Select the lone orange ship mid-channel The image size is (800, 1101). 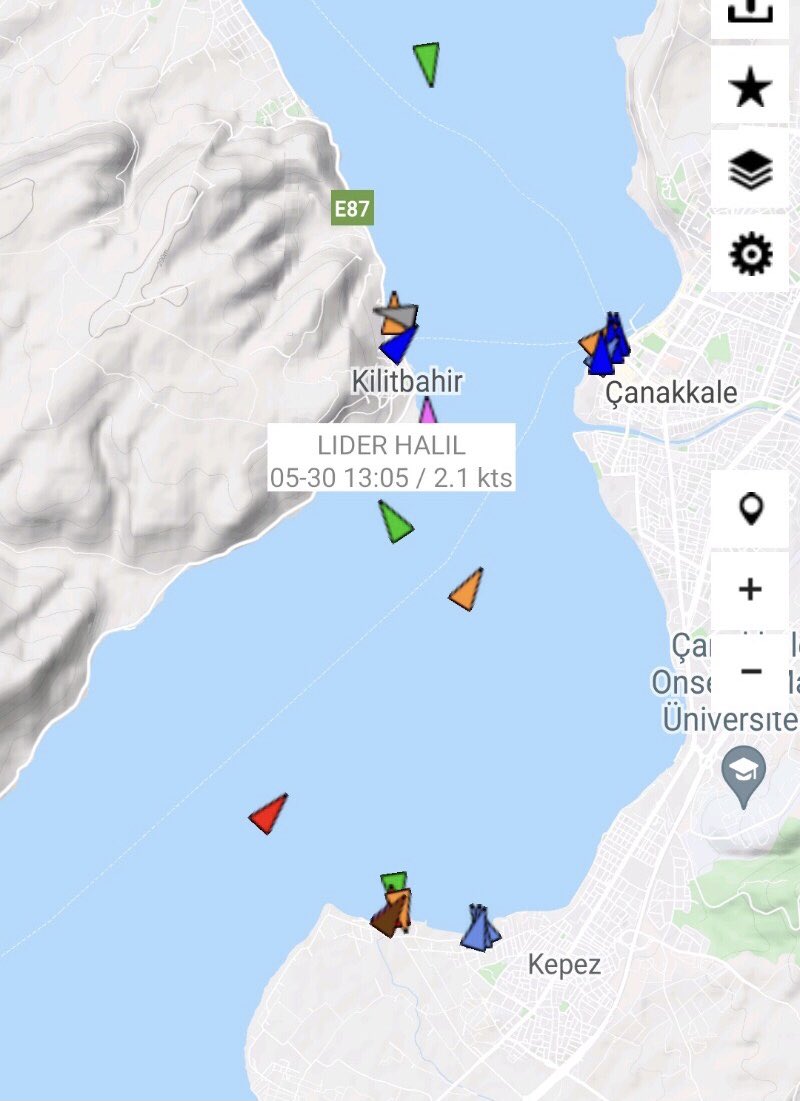point(467,590)
